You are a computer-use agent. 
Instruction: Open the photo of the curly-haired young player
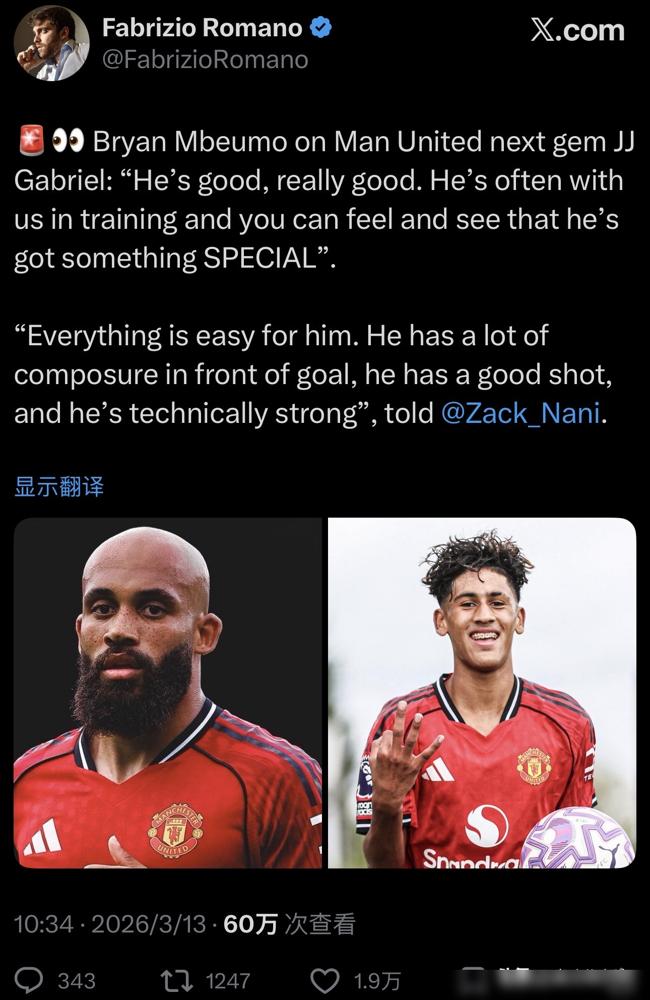(x=482, y=692)
